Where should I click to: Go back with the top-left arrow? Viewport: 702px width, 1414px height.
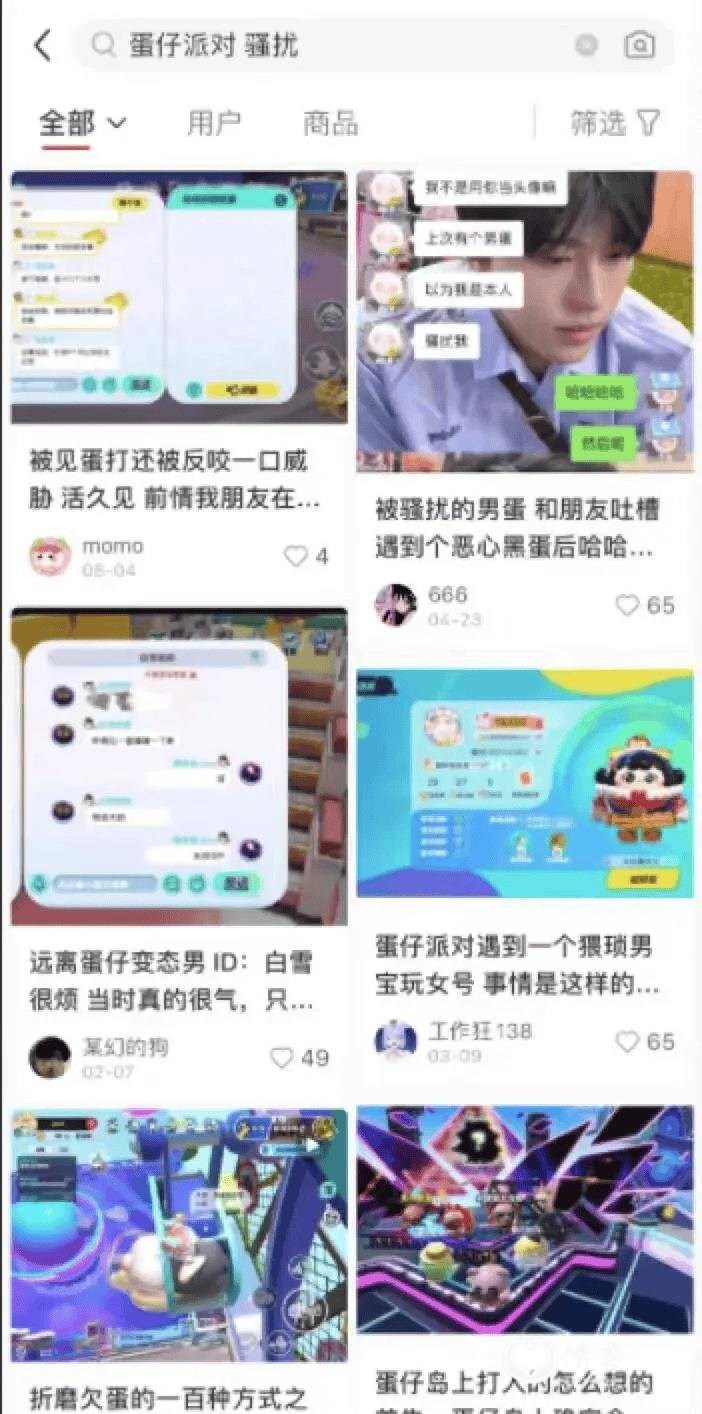click(x=42, y=45)
